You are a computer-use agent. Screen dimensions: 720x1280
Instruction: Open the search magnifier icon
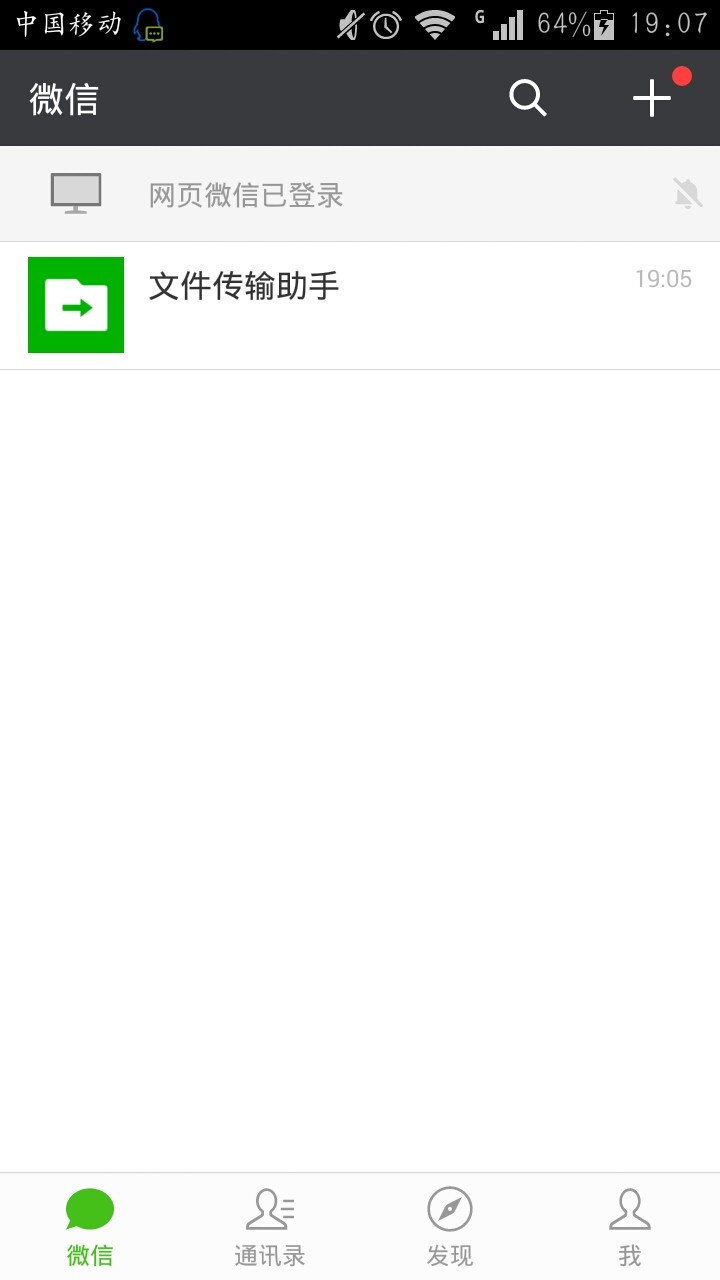point(527,98)
